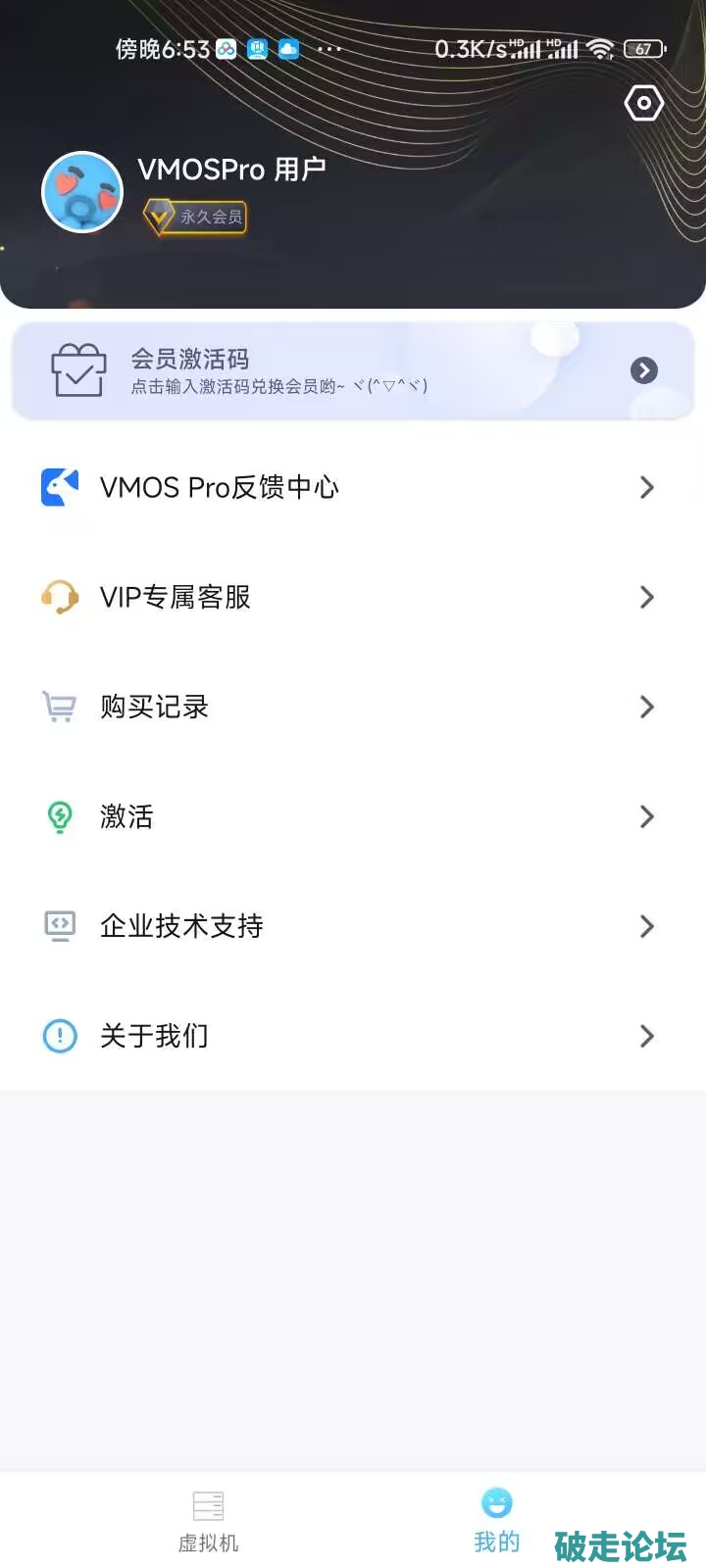Open 企业技术支持
Viewport: 706px width, 1568px height.
pyautogui.click(x=353, y=926)
